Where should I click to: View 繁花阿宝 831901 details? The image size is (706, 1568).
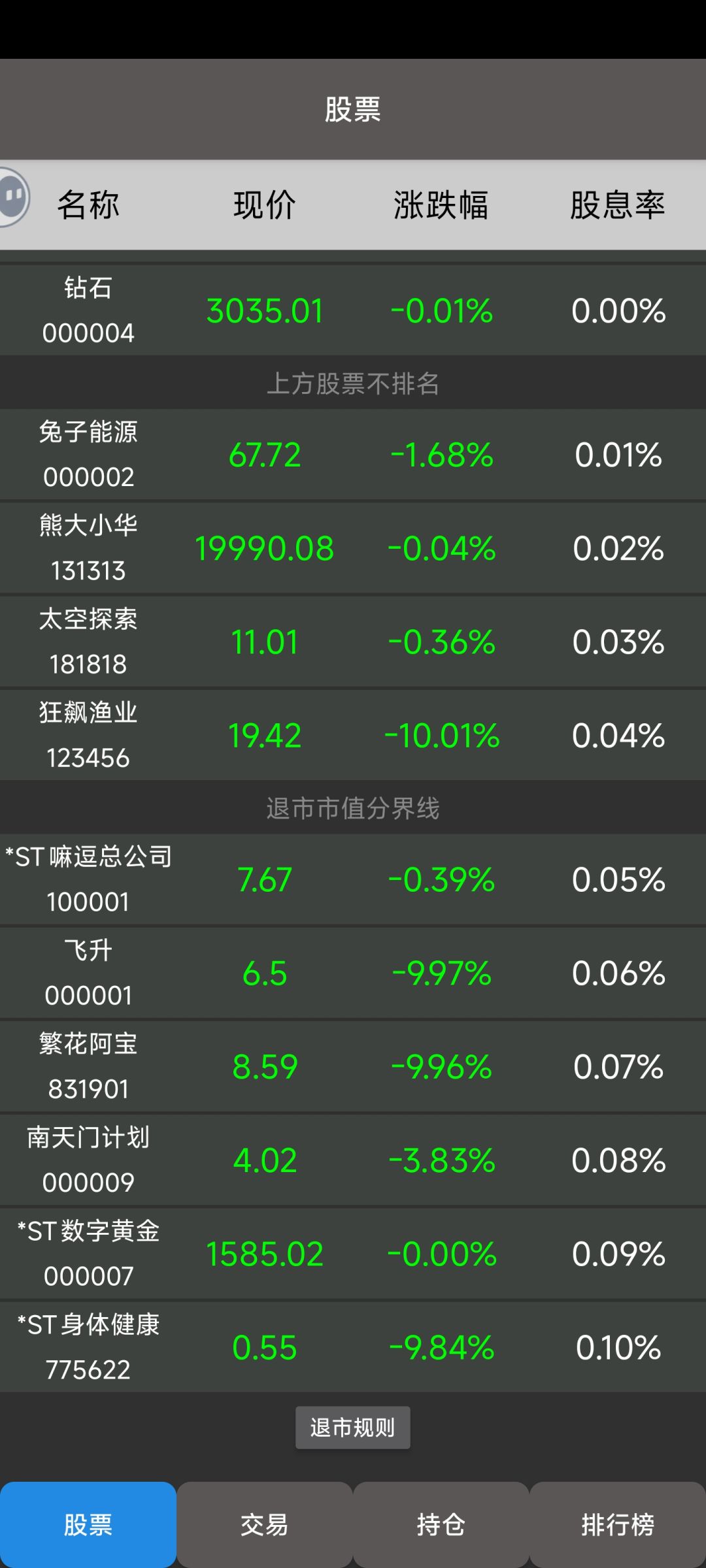(353, 1066)
